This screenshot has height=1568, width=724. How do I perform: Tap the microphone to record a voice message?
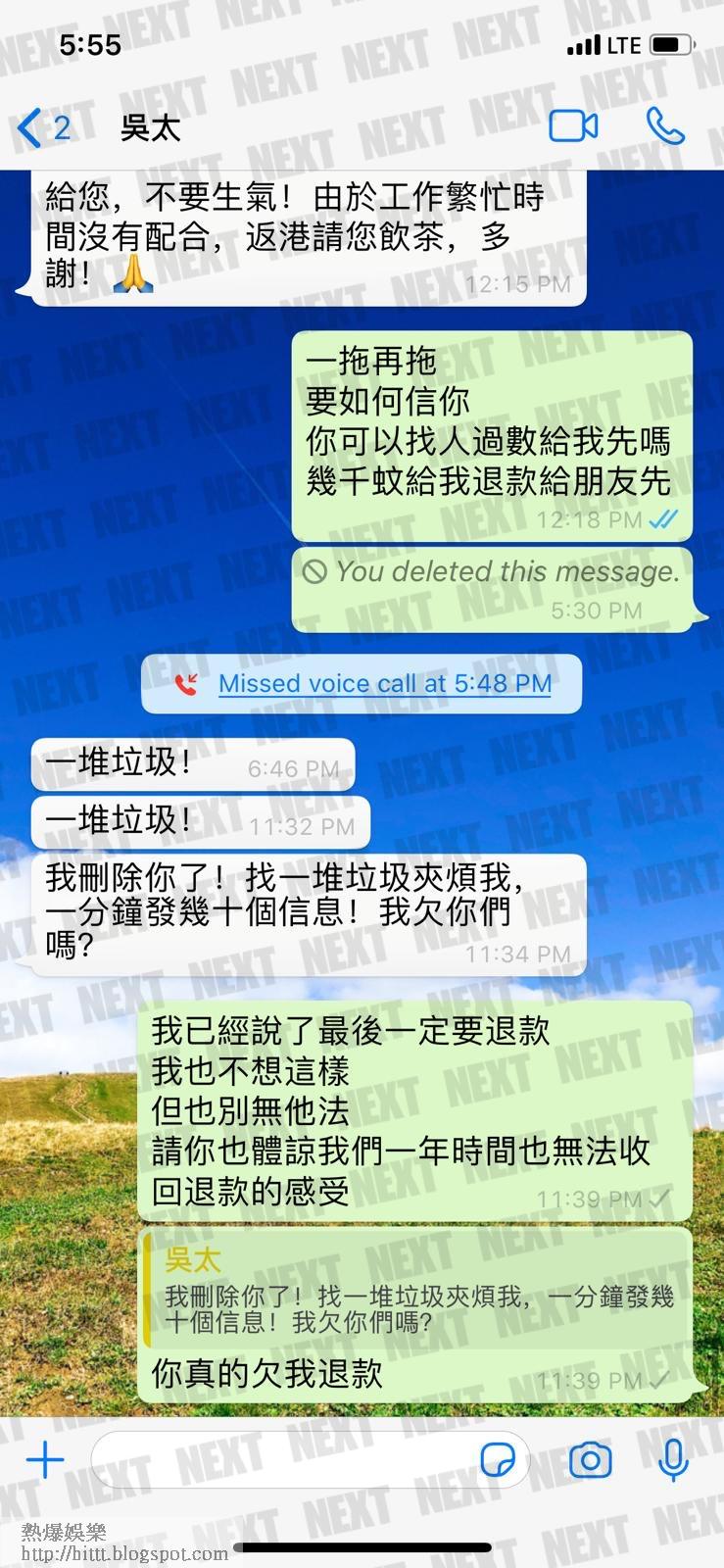tap(672, 1460)
